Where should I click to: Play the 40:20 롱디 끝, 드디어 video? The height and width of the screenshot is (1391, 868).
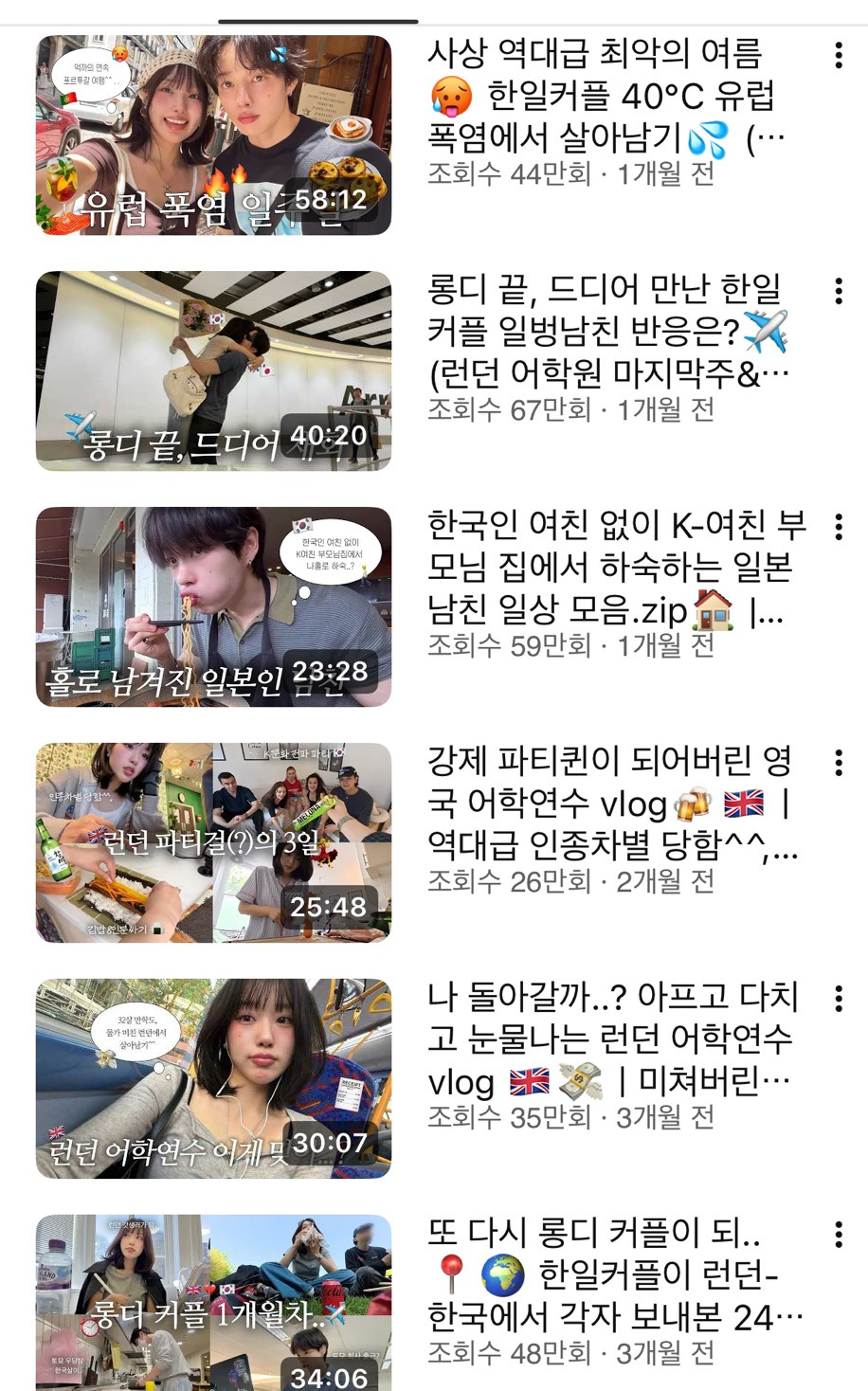coord(213,371)
